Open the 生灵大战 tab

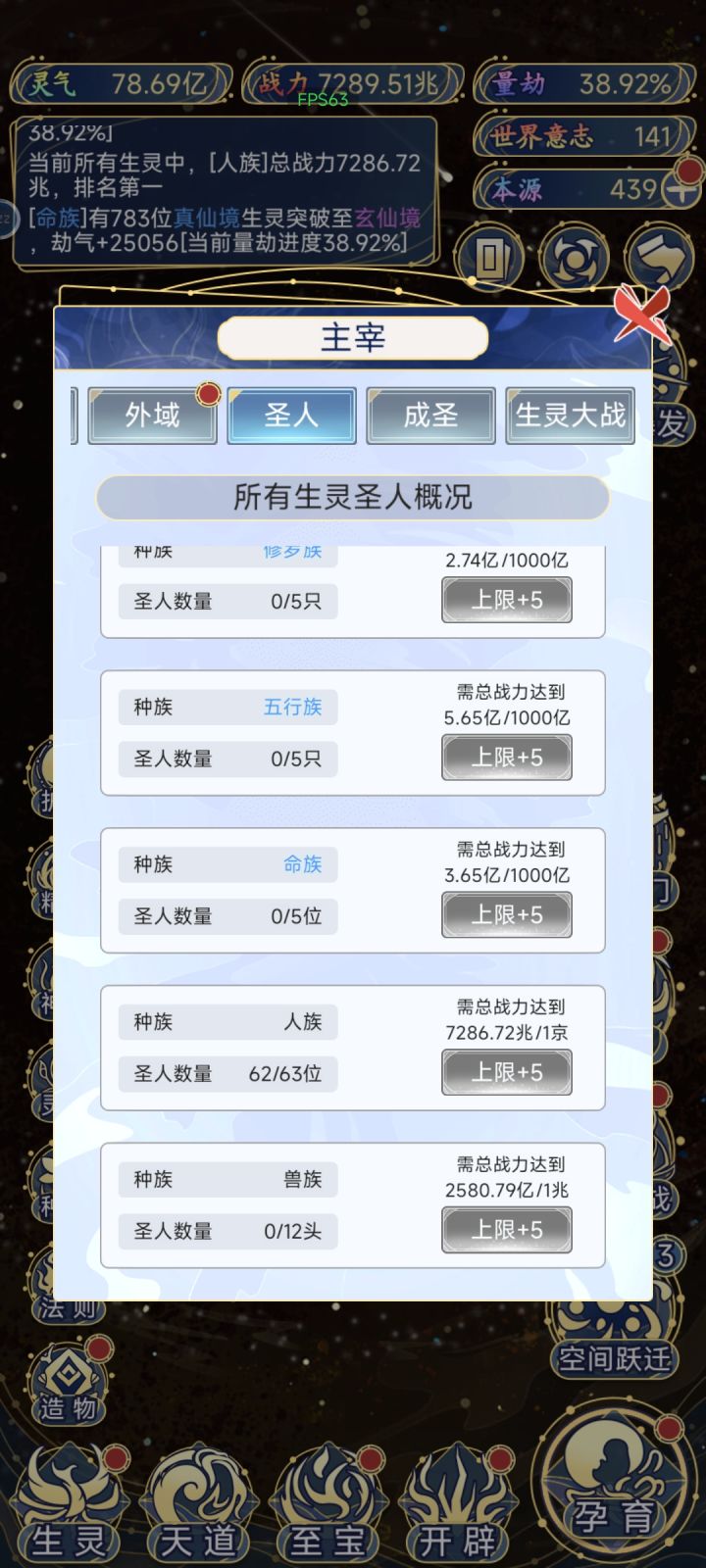point(570,416)
